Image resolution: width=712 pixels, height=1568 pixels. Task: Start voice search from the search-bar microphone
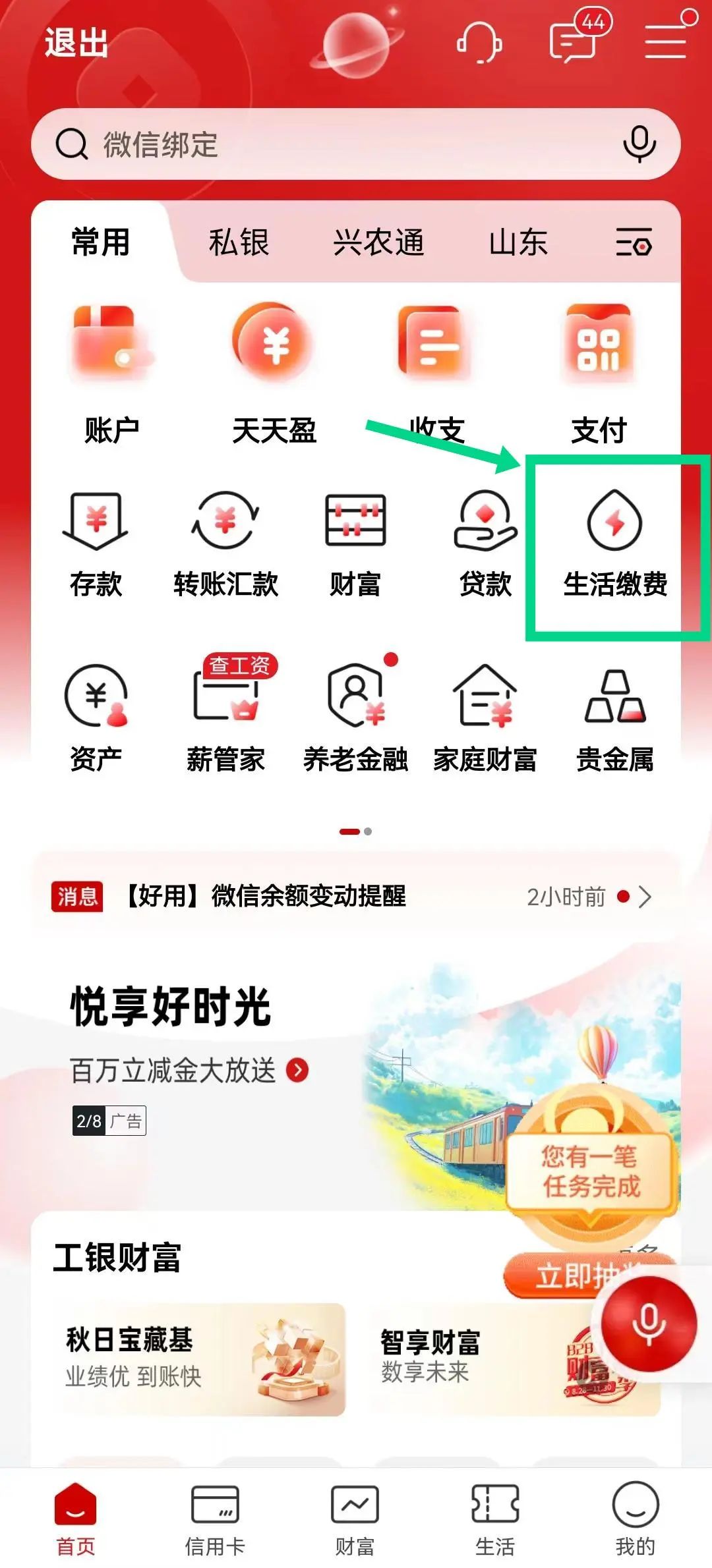pyautogui.click(x=639, y=144)
